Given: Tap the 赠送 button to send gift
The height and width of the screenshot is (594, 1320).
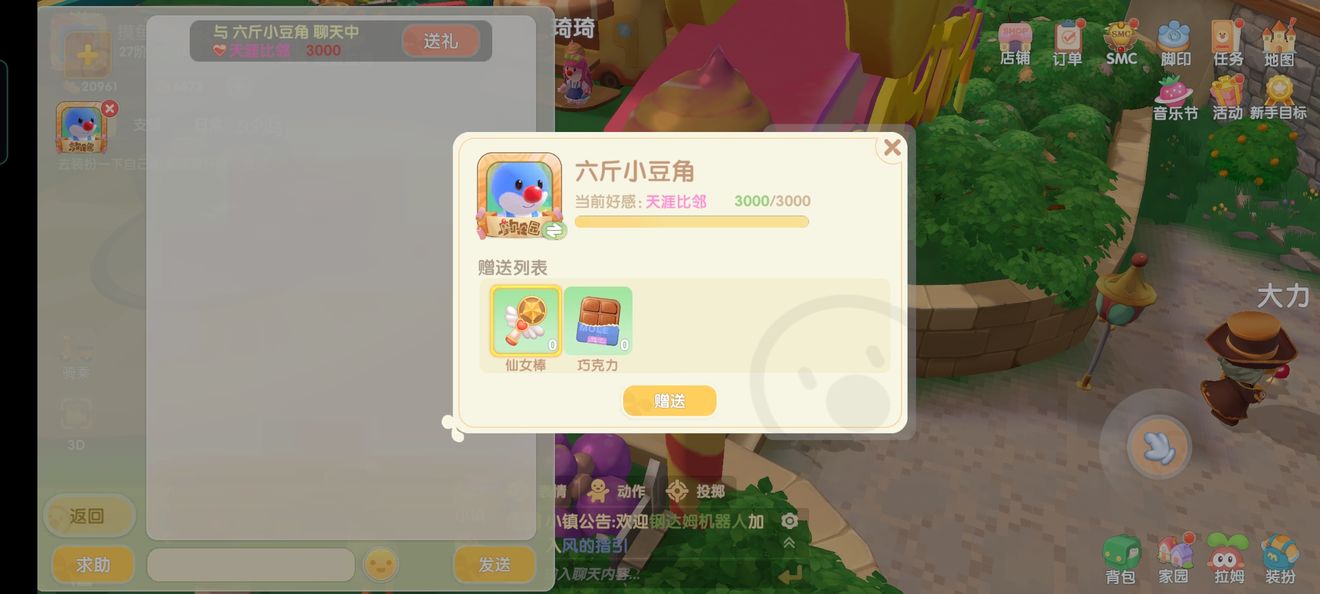Looking at the screenshot, I should click(669, 401).
